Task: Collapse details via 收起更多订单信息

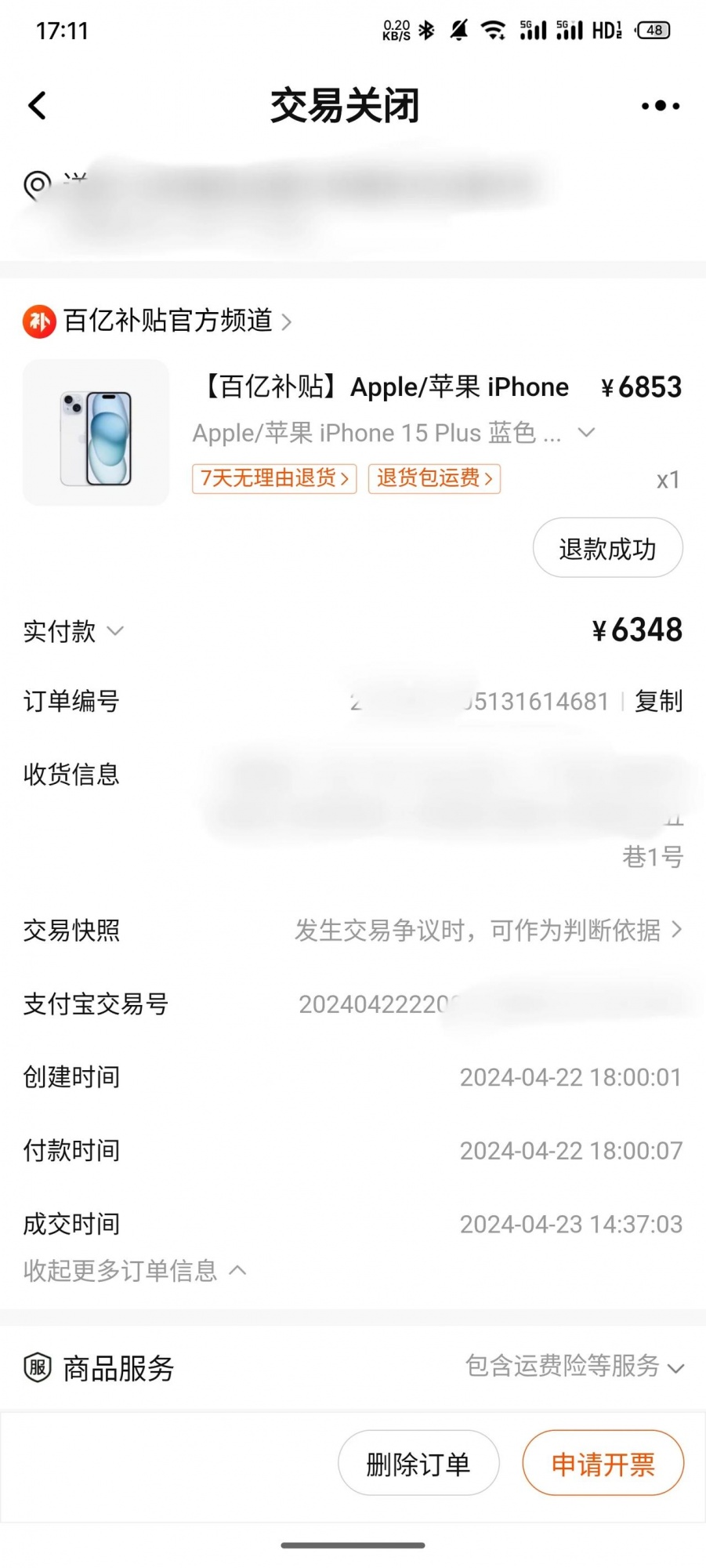Action: tap(135, 1271)
